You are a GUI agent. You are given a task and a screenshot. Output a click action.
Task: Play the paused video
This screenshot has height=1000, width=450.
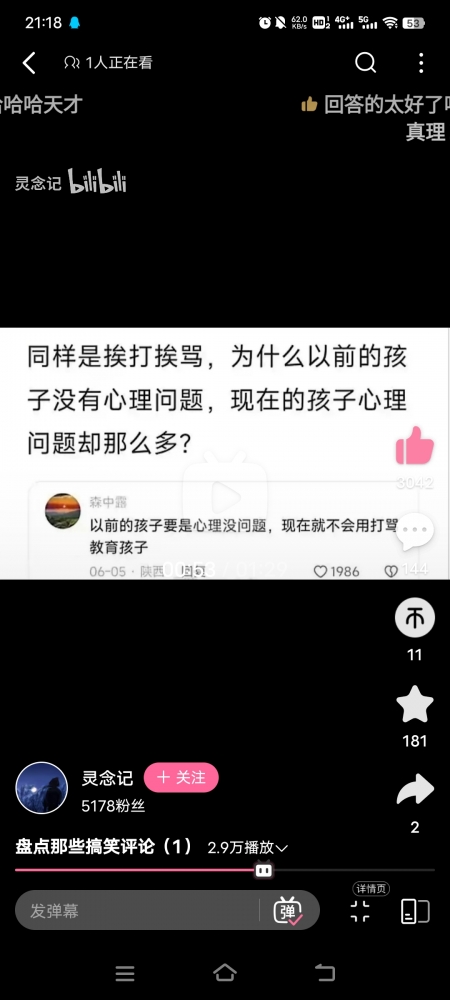click(x=224, y=497)
